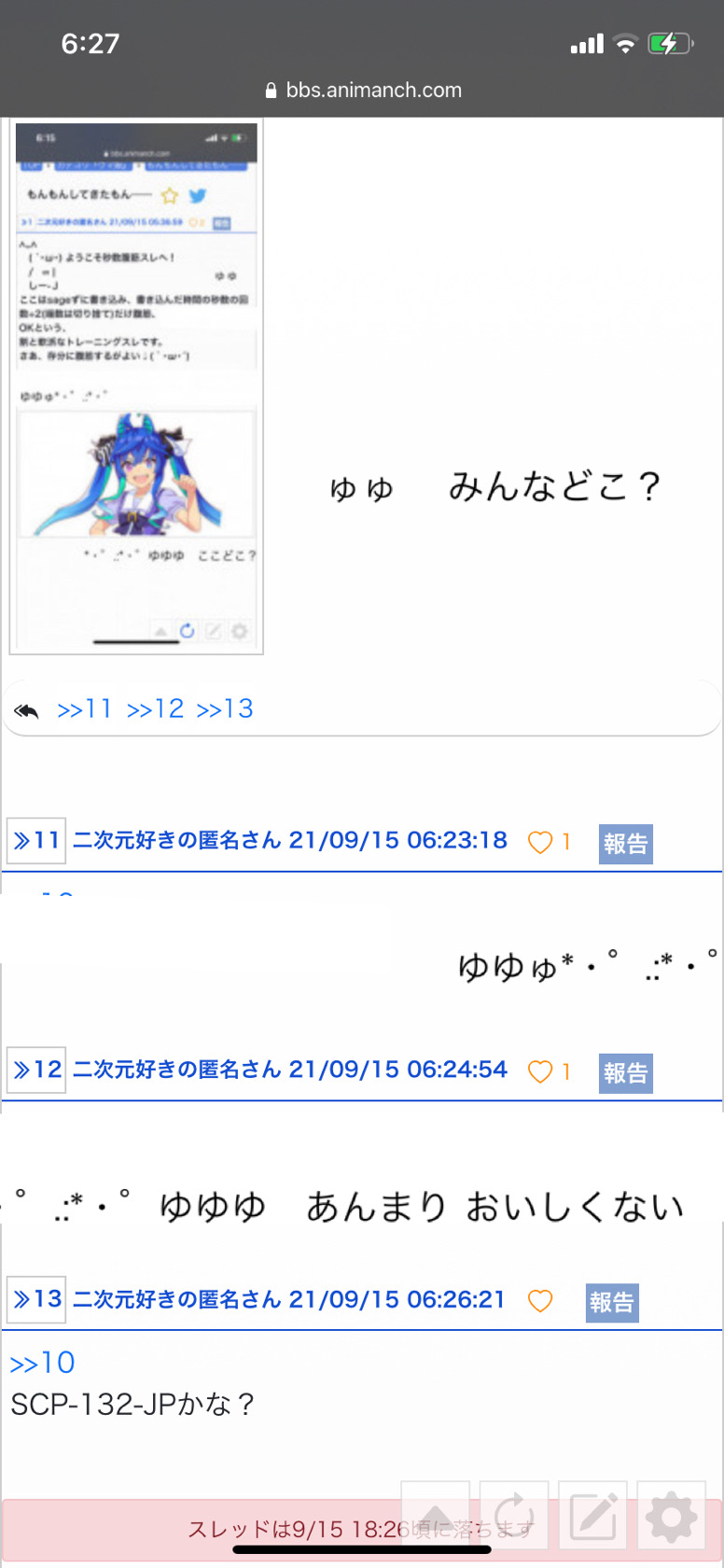Viewport: 724px width, 1568px height.
Task: Open reply link >>13
Action: coord(225,709)
